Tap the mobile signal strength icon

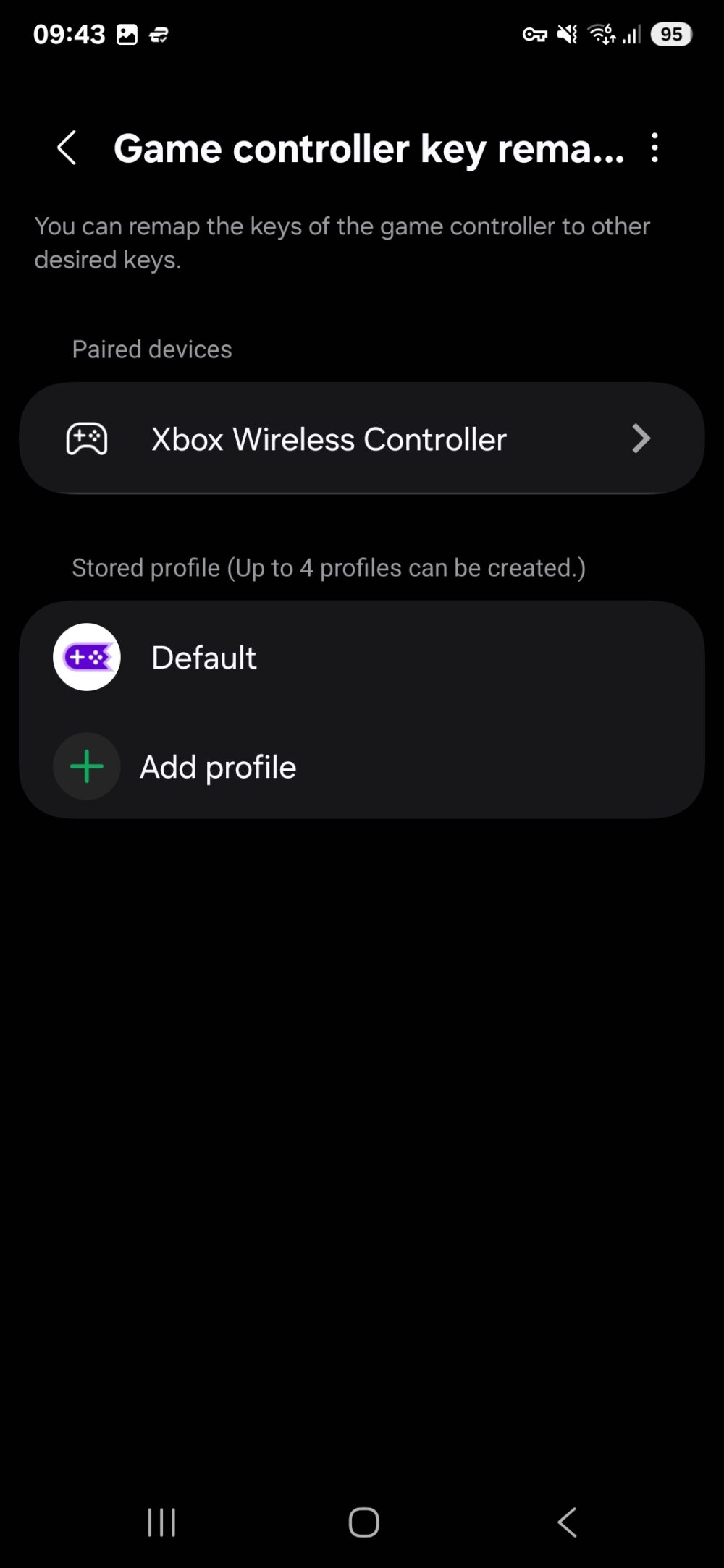[631, 33]
